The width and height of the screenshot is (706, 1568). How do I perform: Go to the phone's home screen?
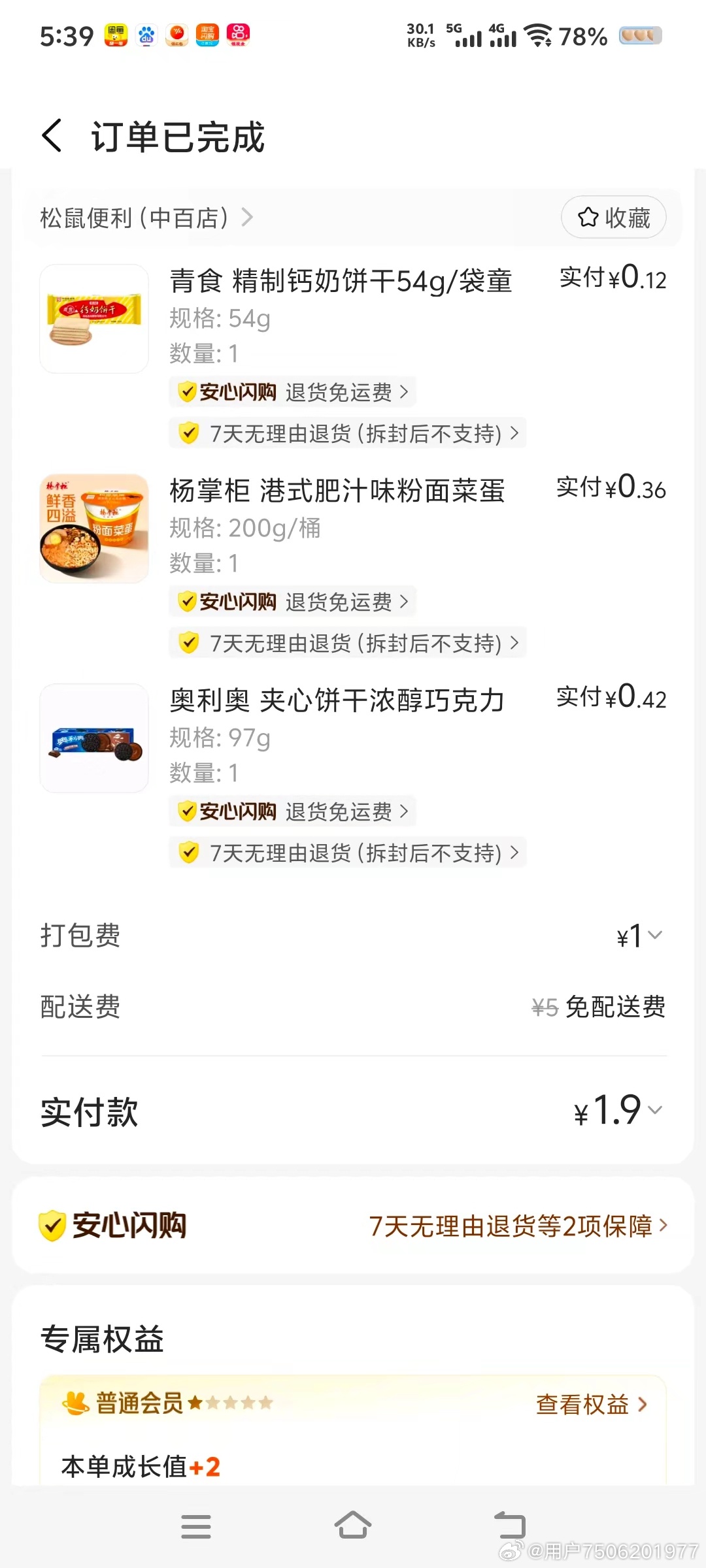353,1526
